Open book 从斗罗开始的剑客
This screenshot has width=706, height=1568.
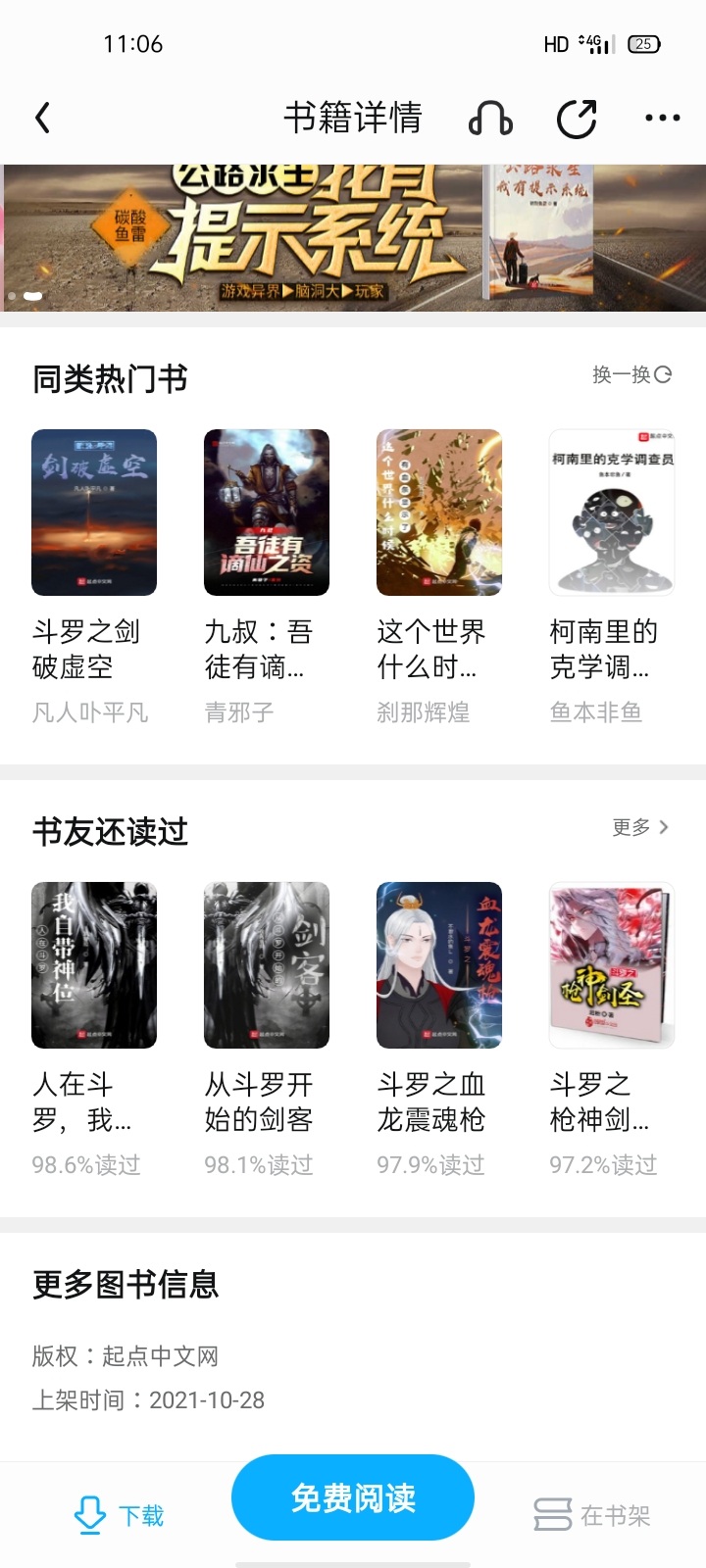click(x=267, y=965)
